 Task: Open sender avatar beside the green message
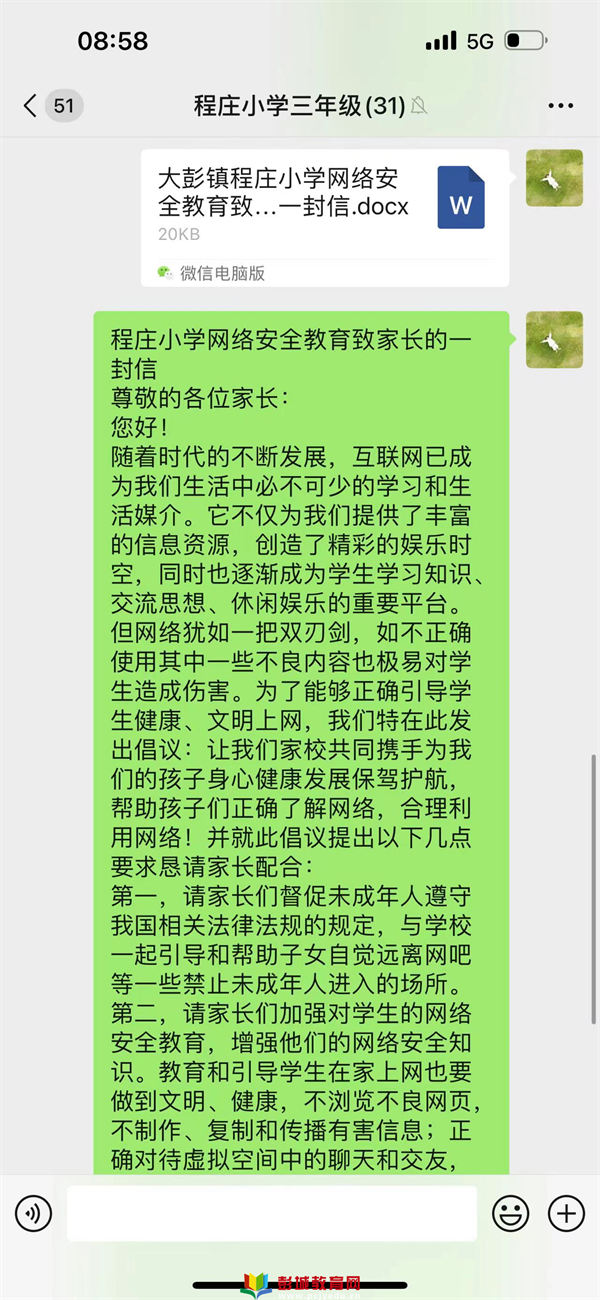pyautogui.click(x=554, y=339)
